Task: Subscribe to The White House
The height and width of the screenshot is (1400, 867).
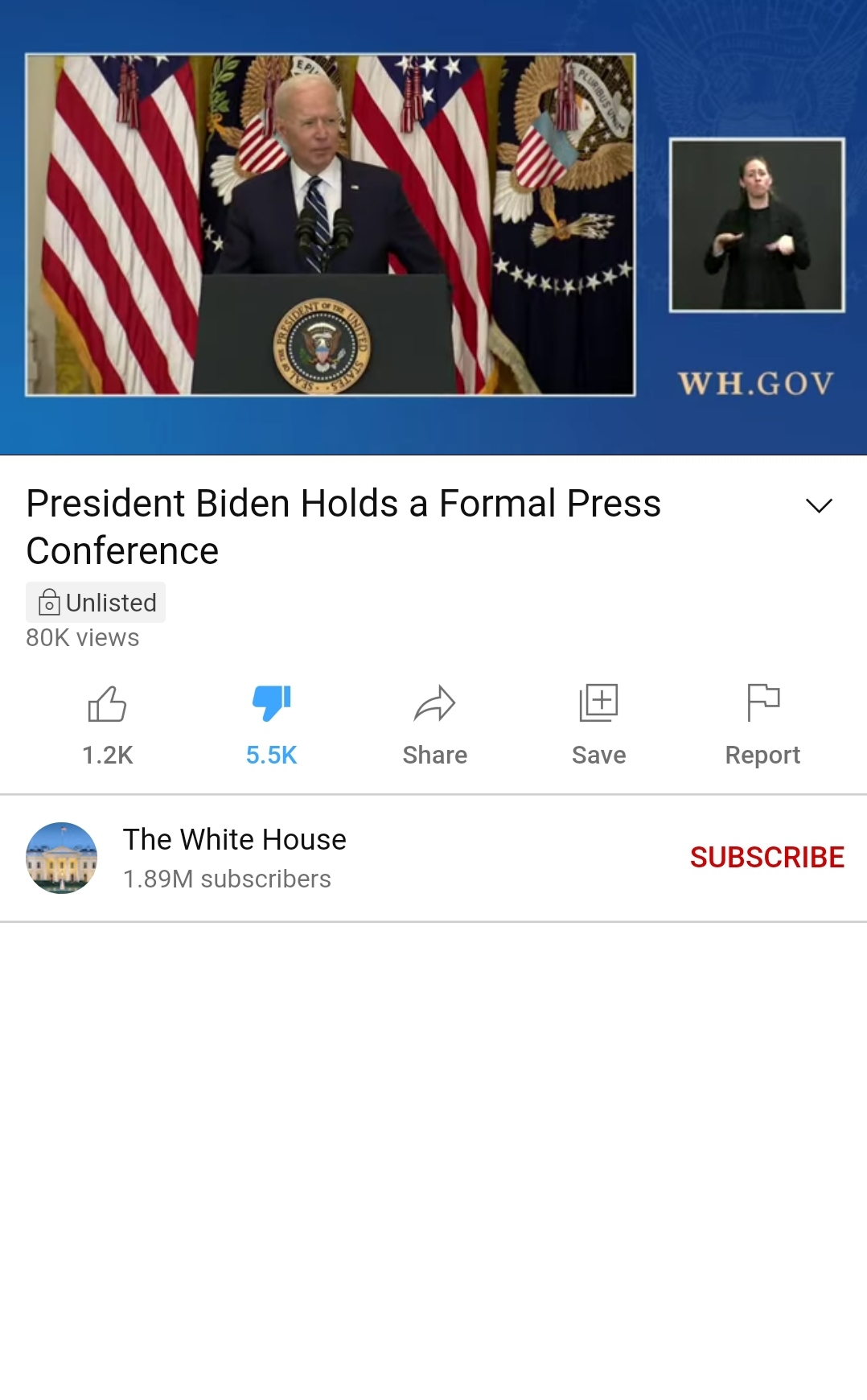Action: click(766, 858)
